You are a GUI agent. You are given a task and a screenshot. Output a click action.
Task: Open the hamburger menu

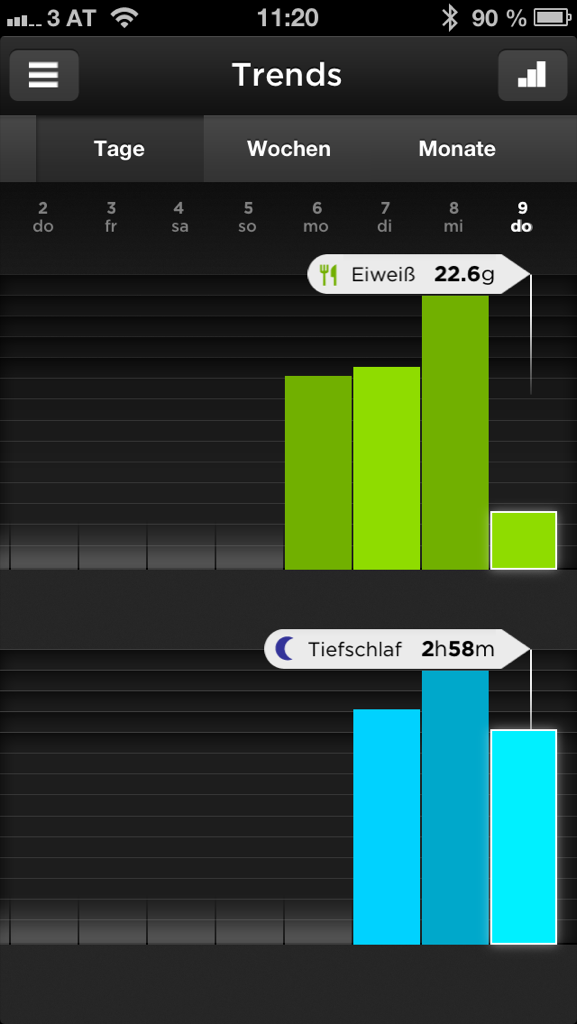[44, 75]
